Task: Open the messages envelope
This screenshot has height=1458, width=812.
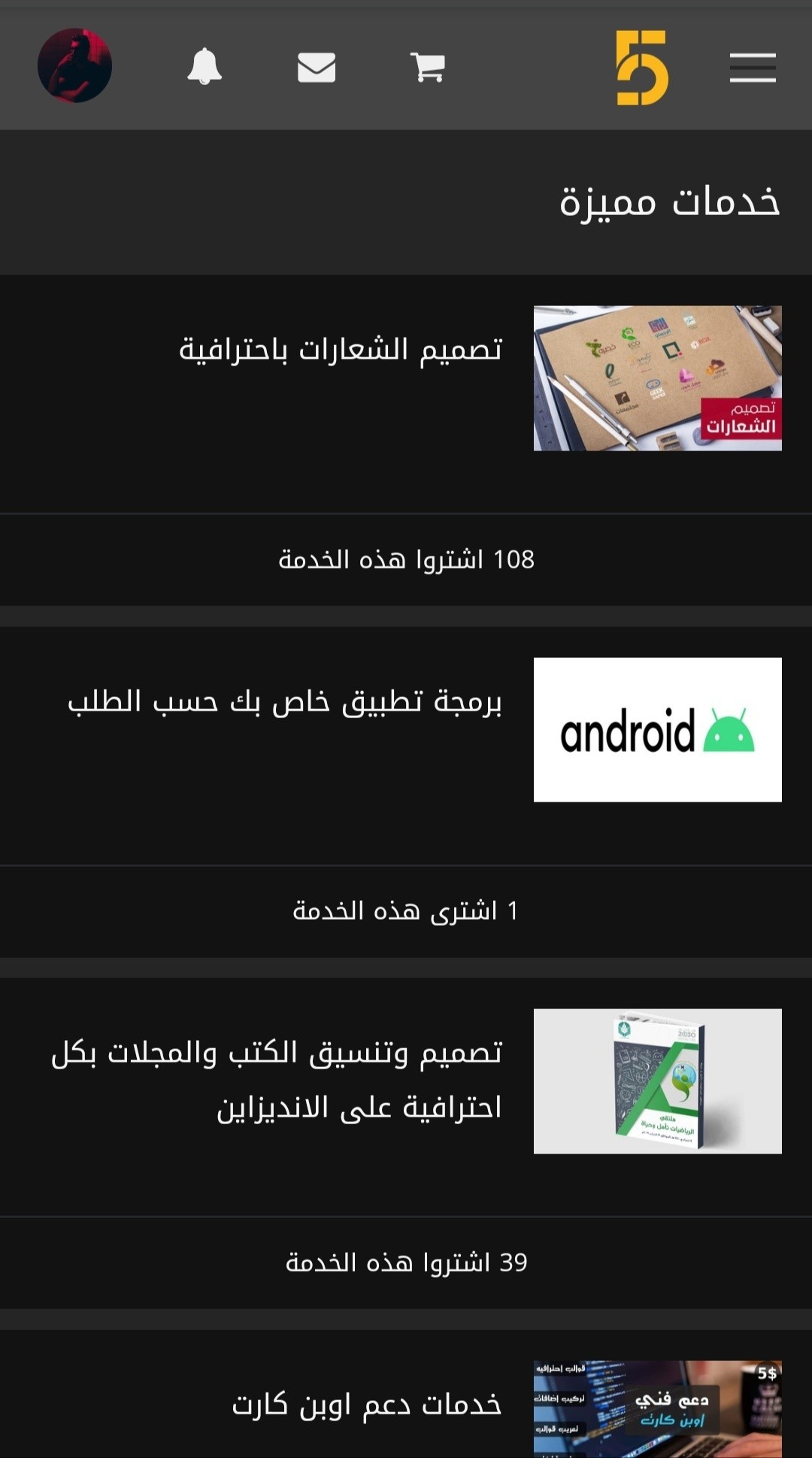Action: coord(317,68)
